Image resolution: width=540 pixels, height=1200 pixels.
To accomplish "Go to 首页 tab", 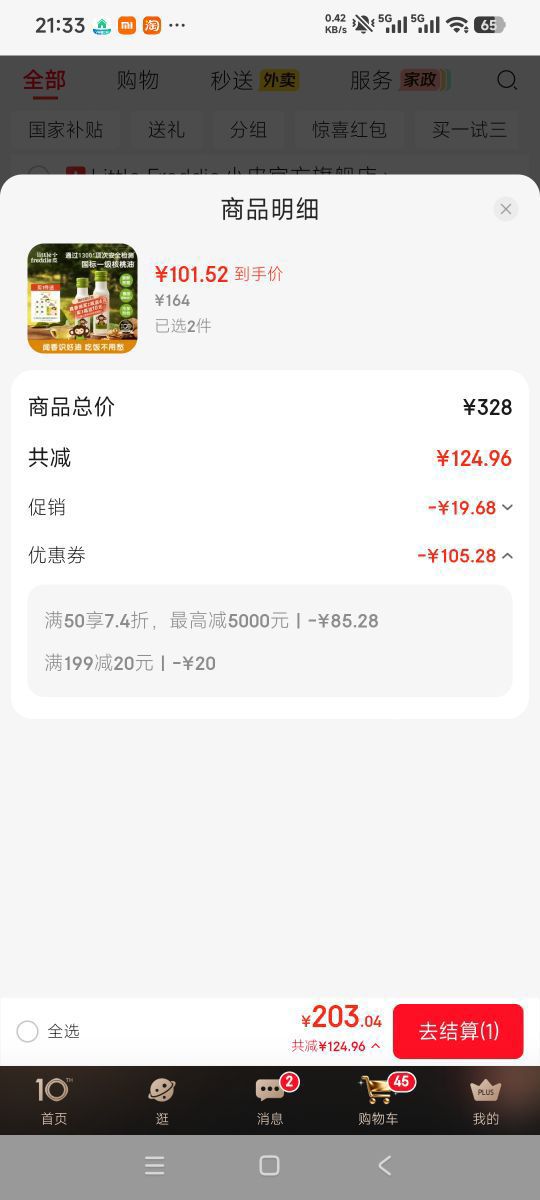I will (54, 1100).
